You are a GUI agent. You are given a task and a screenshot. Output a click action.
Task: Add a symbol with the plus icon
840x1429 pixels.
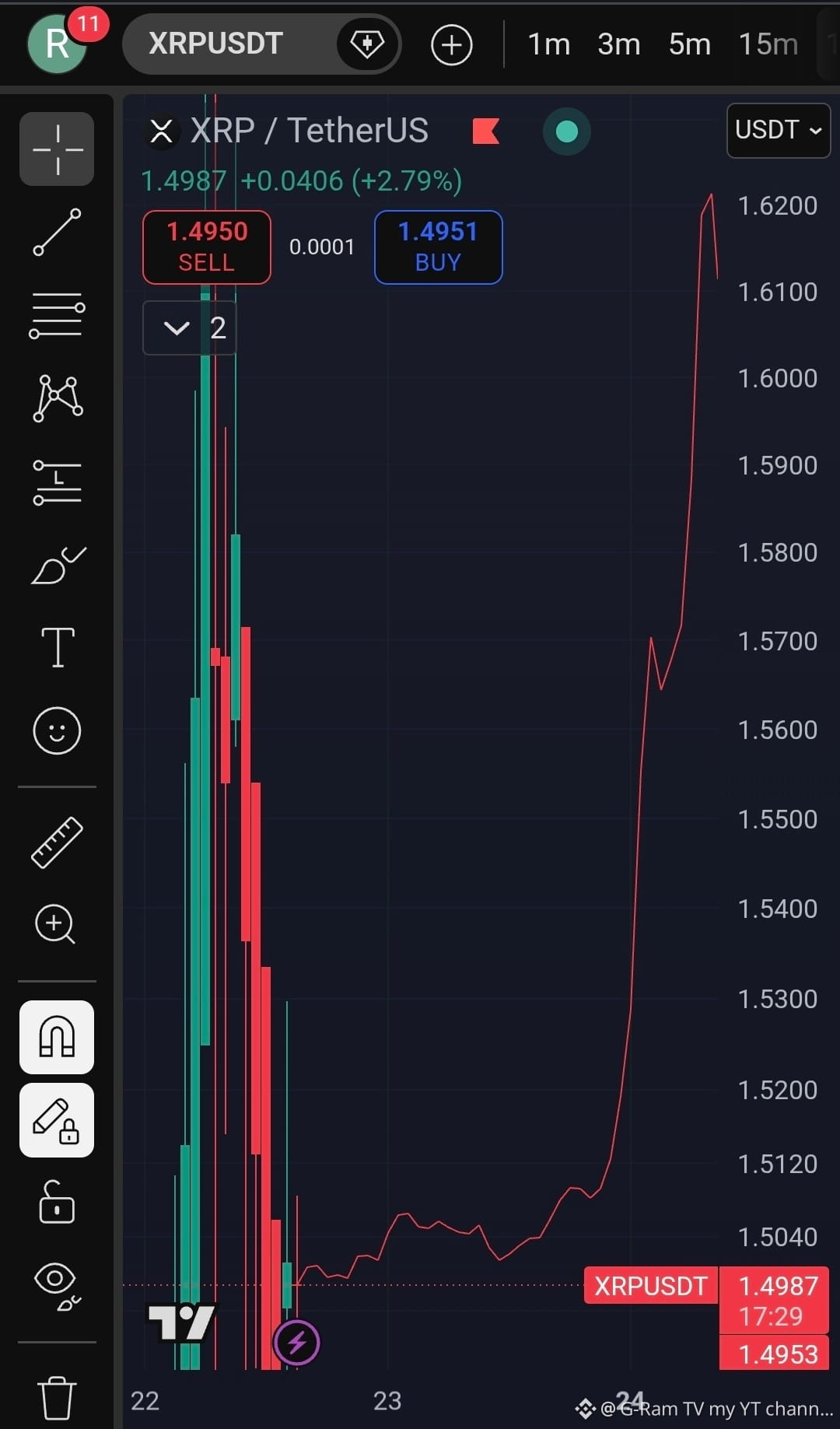coord(451,44)
